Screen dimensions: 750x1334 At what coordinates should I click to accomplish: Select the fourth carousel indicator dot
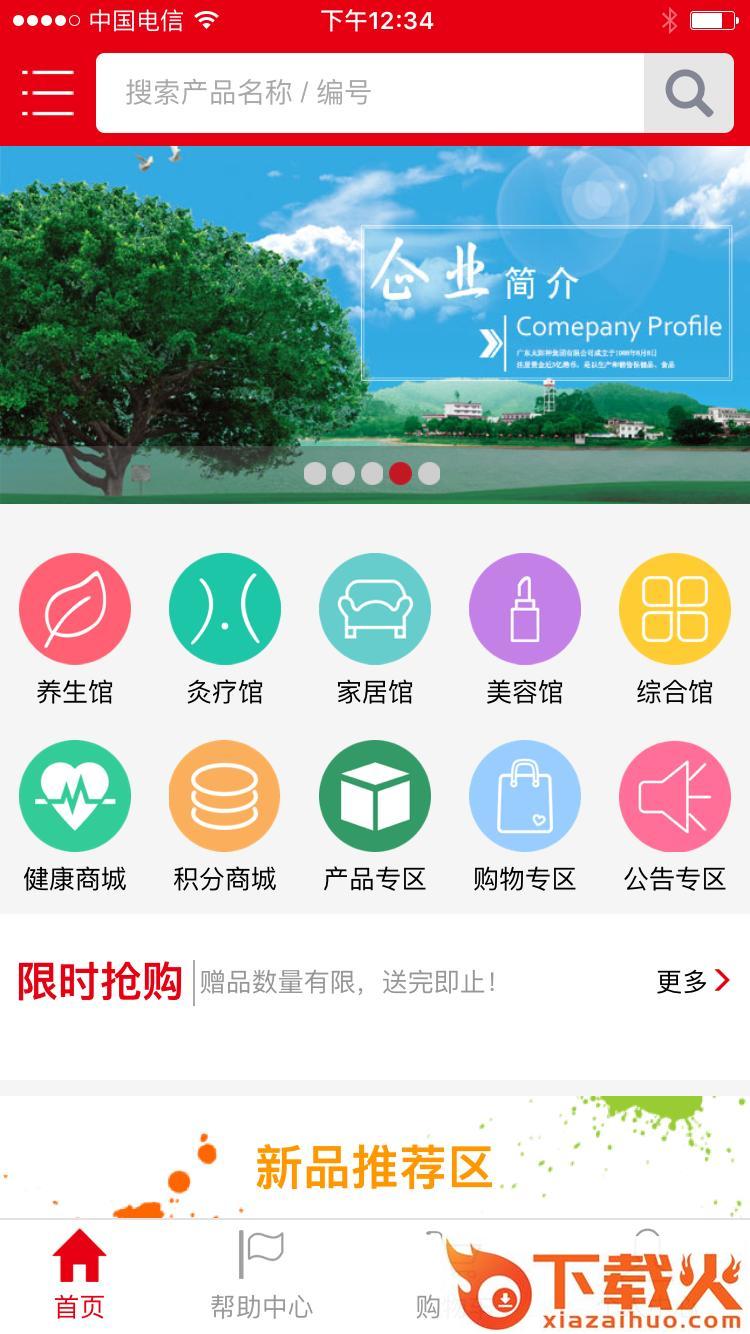point(401,472)
